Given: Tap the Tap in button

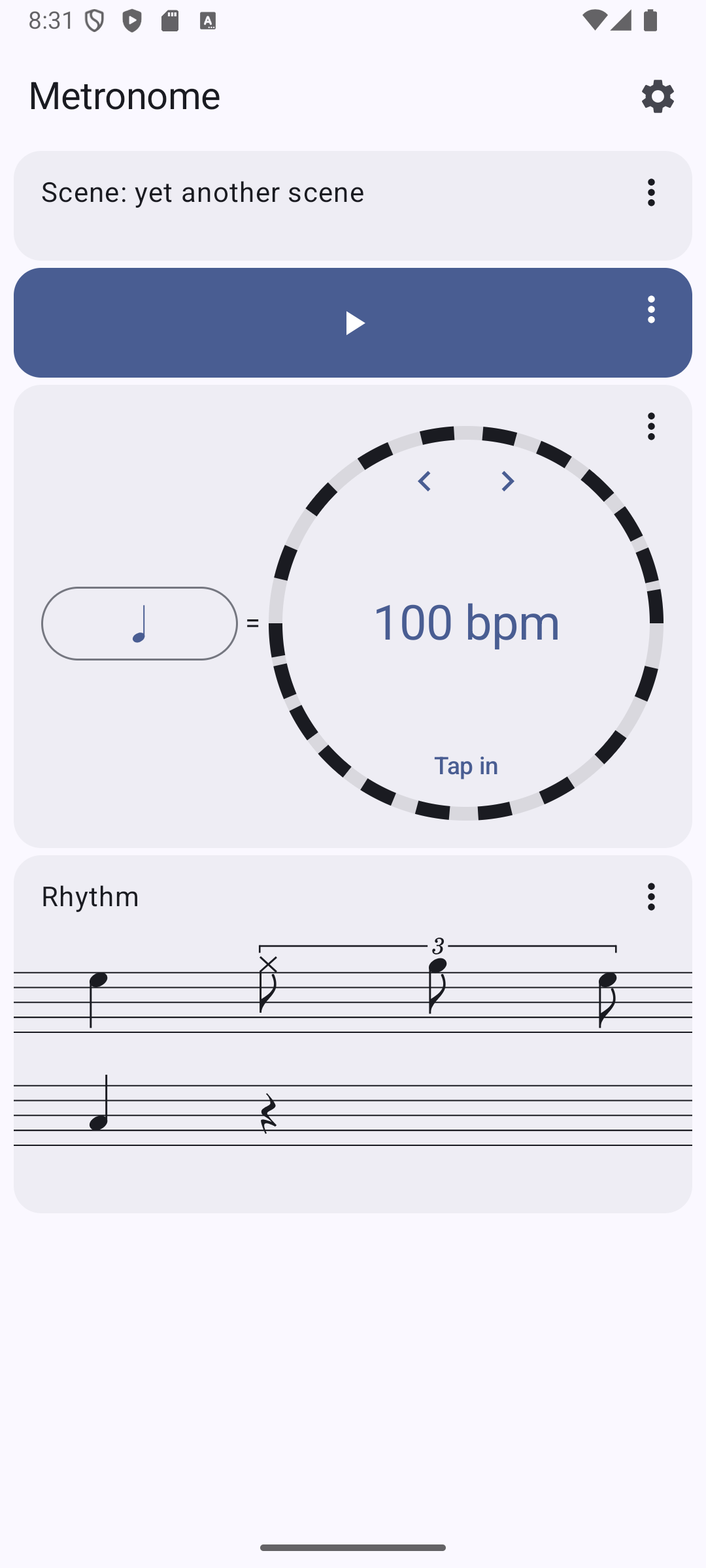Looking at the screenshot, I should (x=466, y=766).
